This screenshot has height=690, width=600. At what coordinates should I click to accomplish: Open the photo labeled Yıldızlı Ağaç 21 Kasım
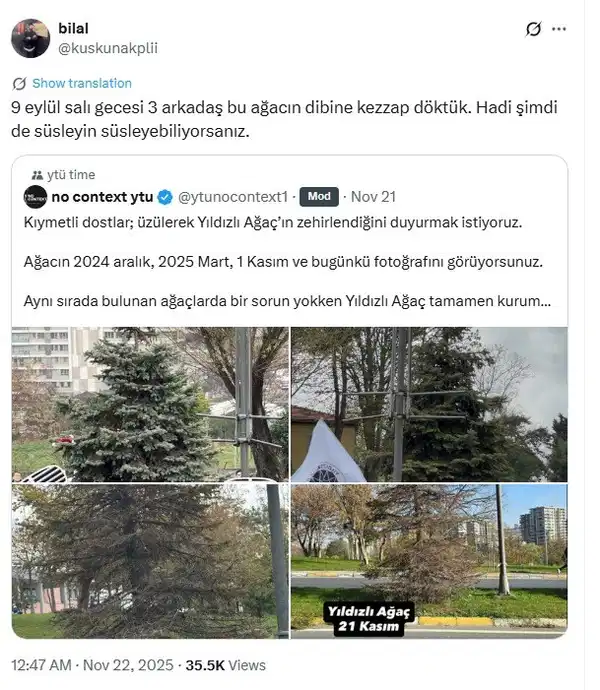click(429, 560)
